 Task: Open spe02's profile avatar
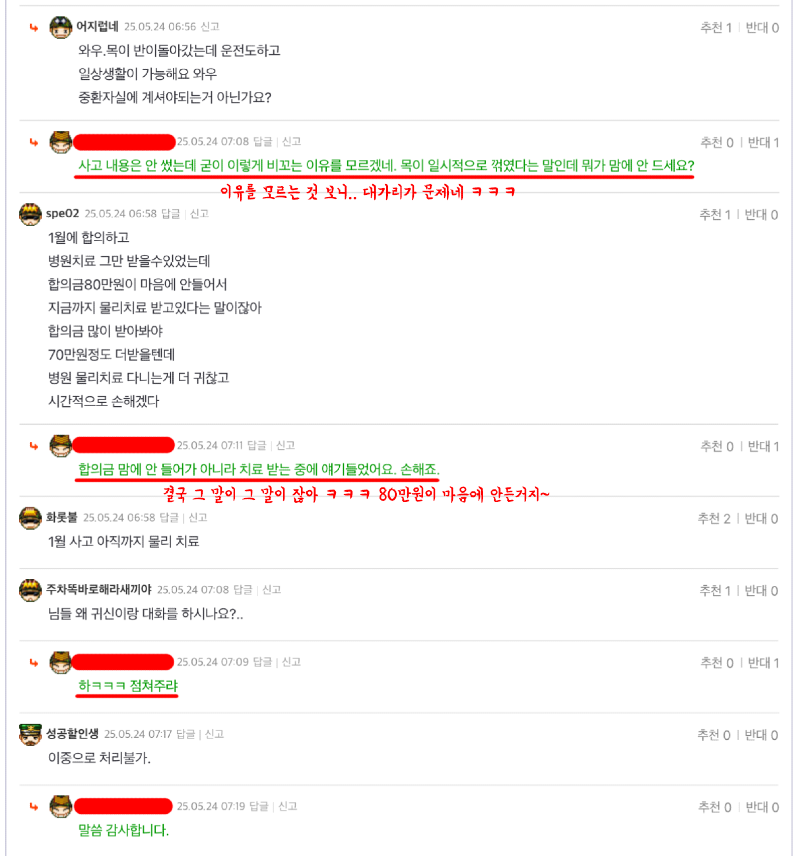point(30,214)
